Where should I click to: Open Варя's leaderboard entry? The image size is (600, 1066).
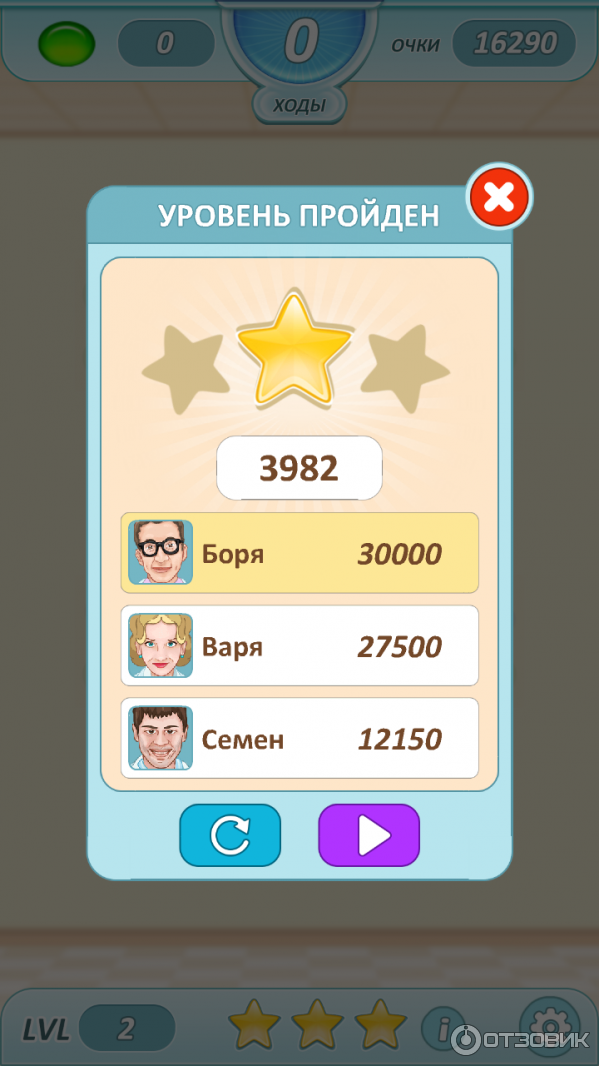[x=300, y=646]
